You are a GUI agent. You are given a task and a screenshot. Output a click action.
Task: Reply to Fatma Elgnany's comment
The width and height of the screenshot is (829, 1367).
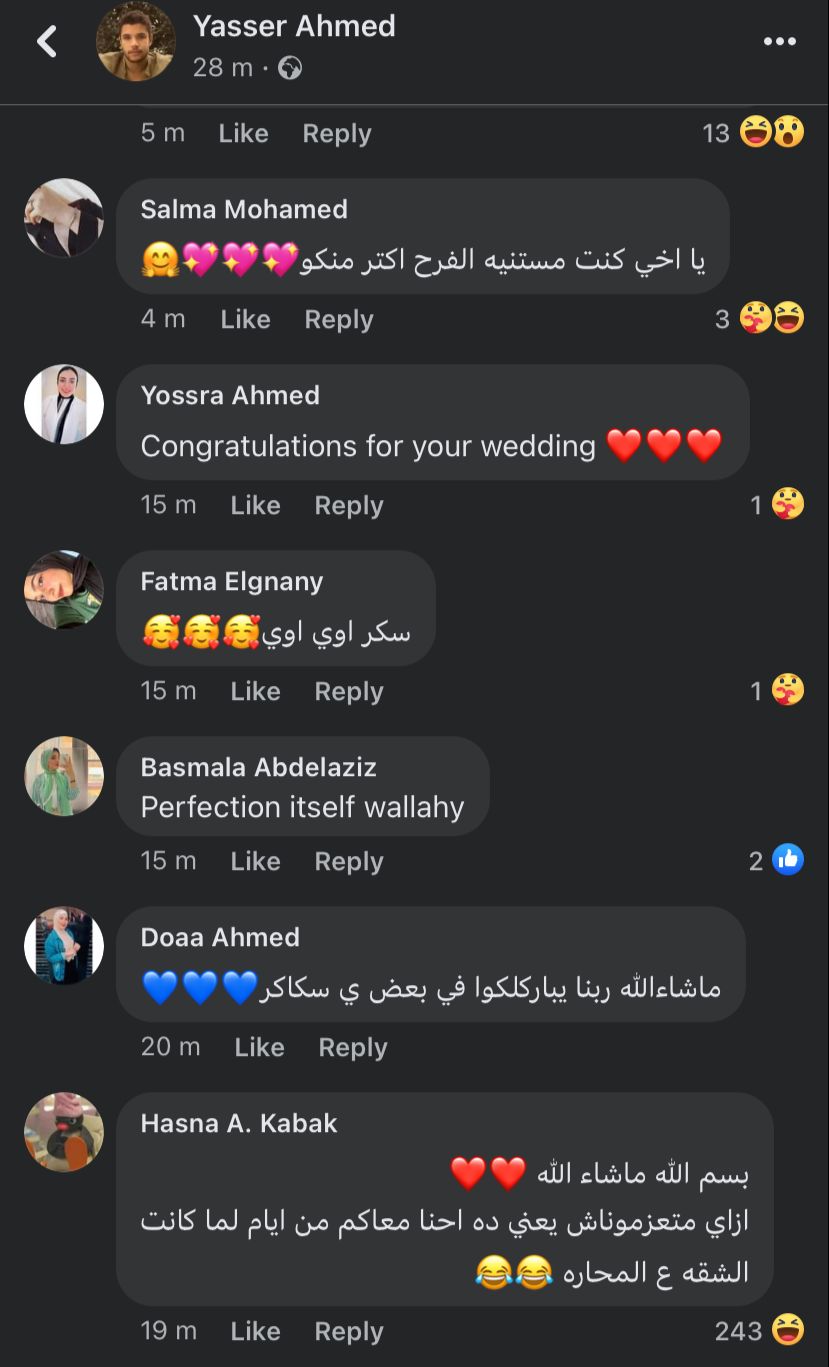pos(348,691)
